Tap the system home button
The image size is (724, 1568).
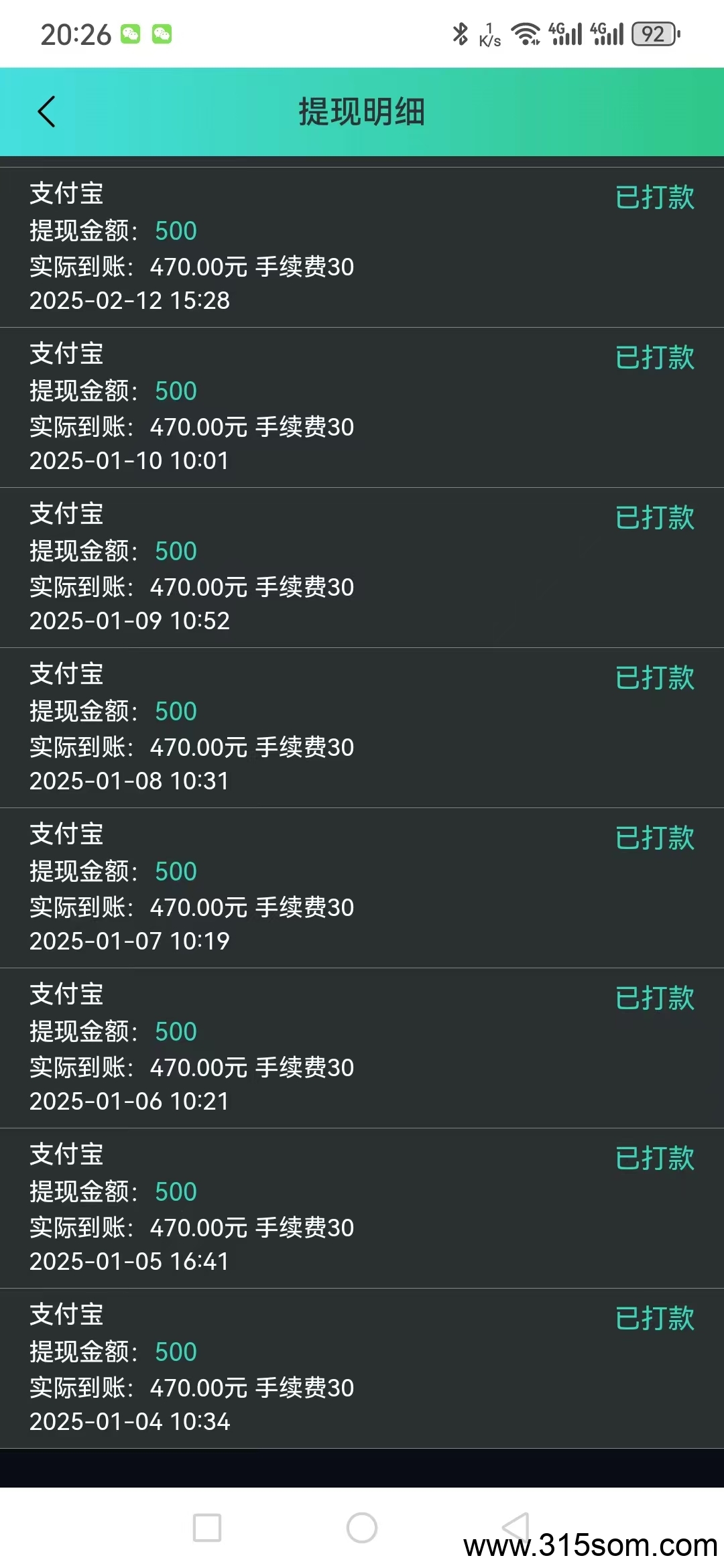tap(362, 1528)
